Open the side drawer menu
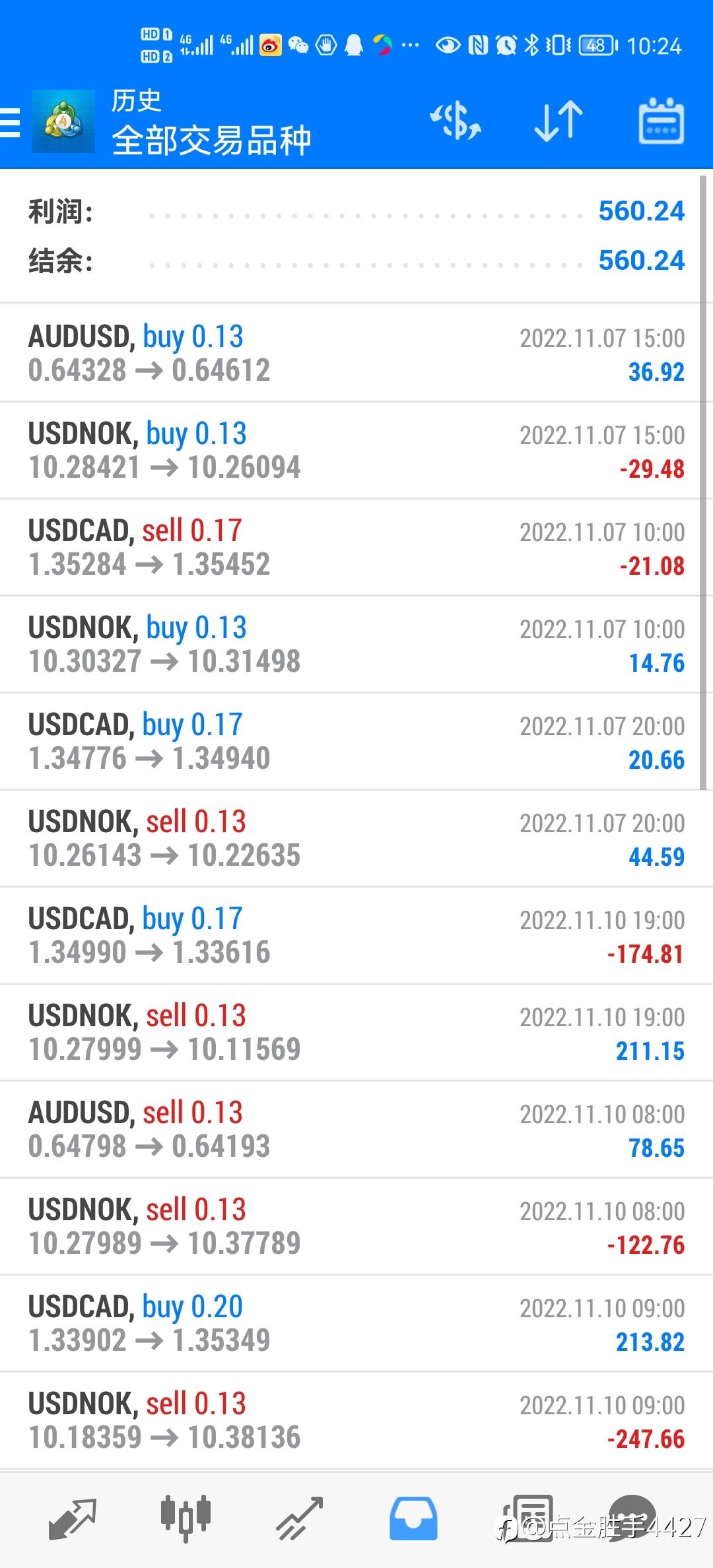The width and height of the screenshot is (713, 1568). pyautogui.click(x=11, y=123)
